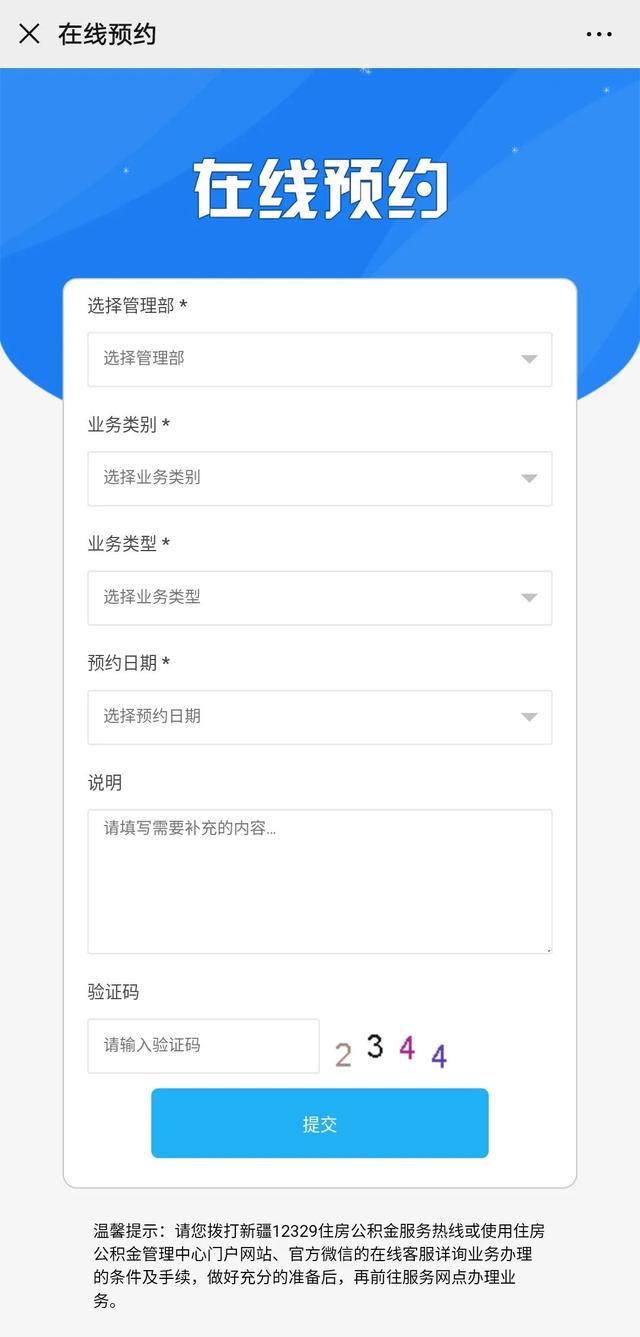Refresh the captcha image 2344
Screen dimensions: 640x1337
tap(391, 1050)
